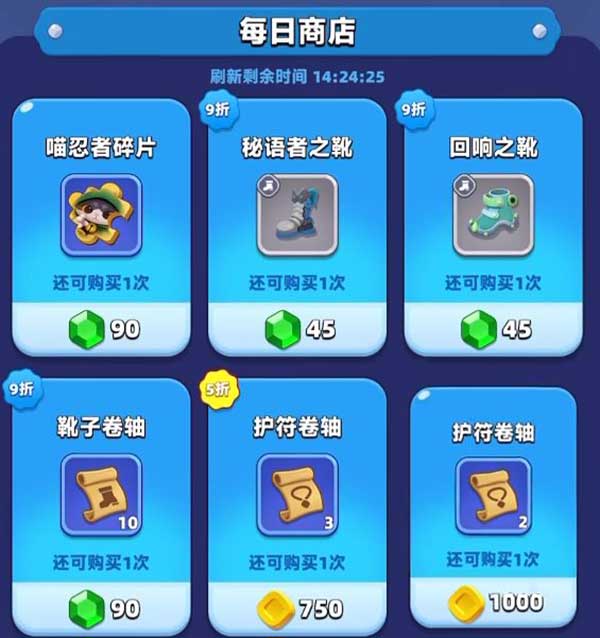The image size is (600, 638).
Task: Buy 喵忍者碎片 for 90 gems
Action: pyautogui.click(x=101, y=328)
